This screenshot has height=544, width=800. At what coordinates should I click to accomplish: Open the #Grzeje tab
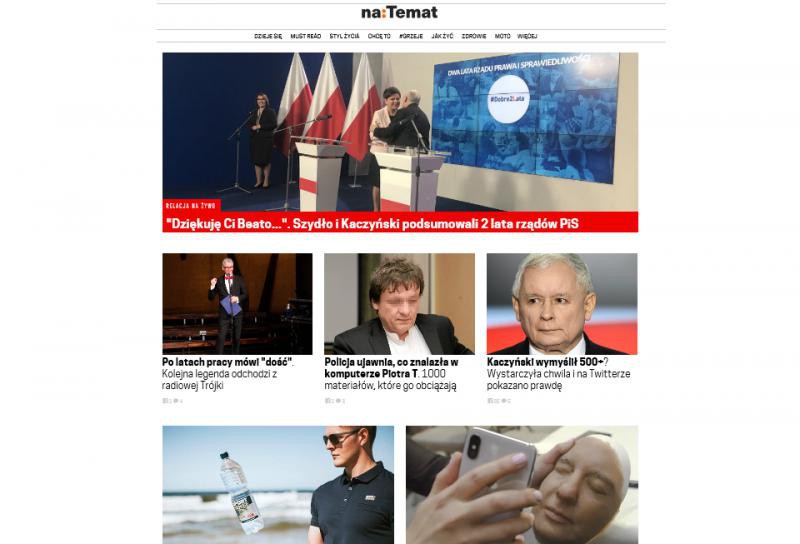[411, 36]
